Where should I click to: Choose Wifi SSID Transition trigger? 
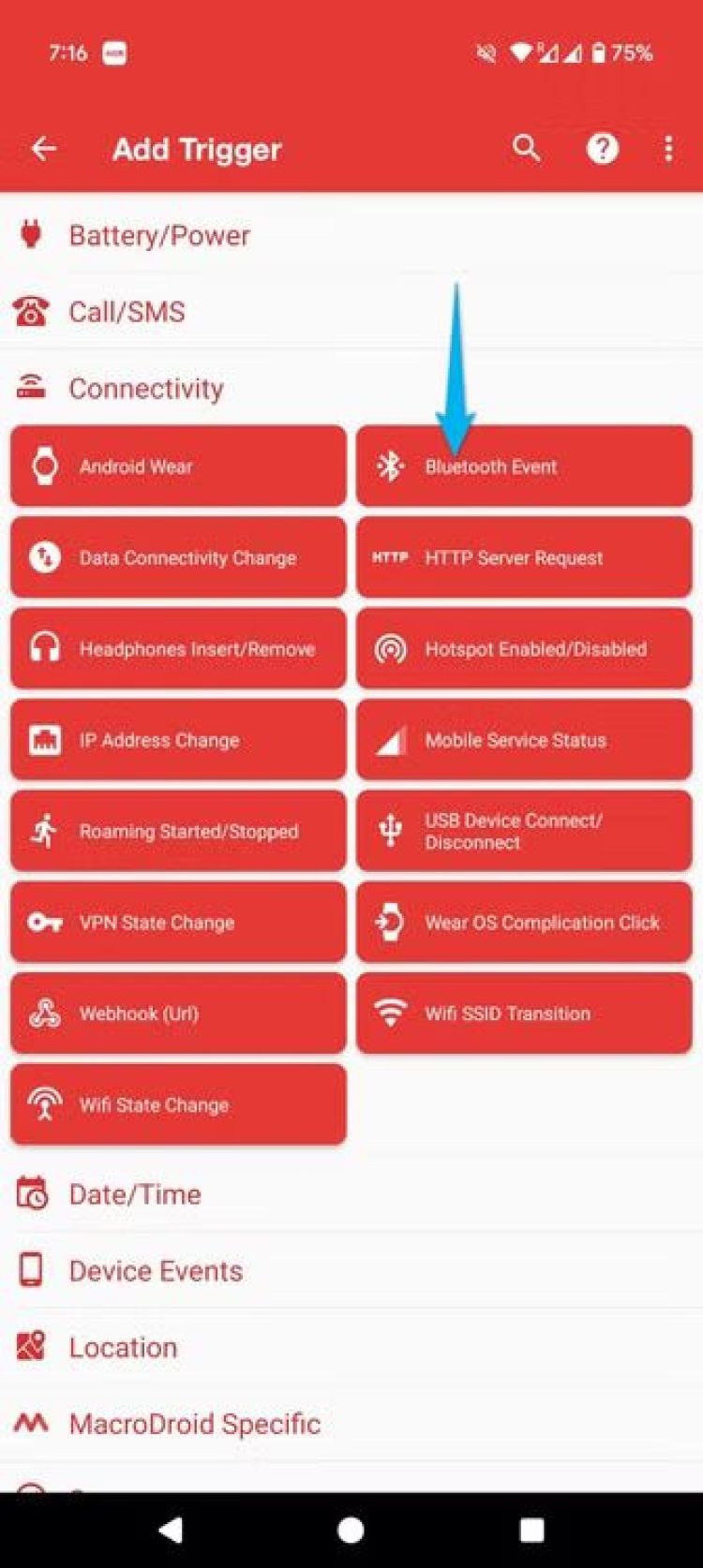tap(523, 1013)
